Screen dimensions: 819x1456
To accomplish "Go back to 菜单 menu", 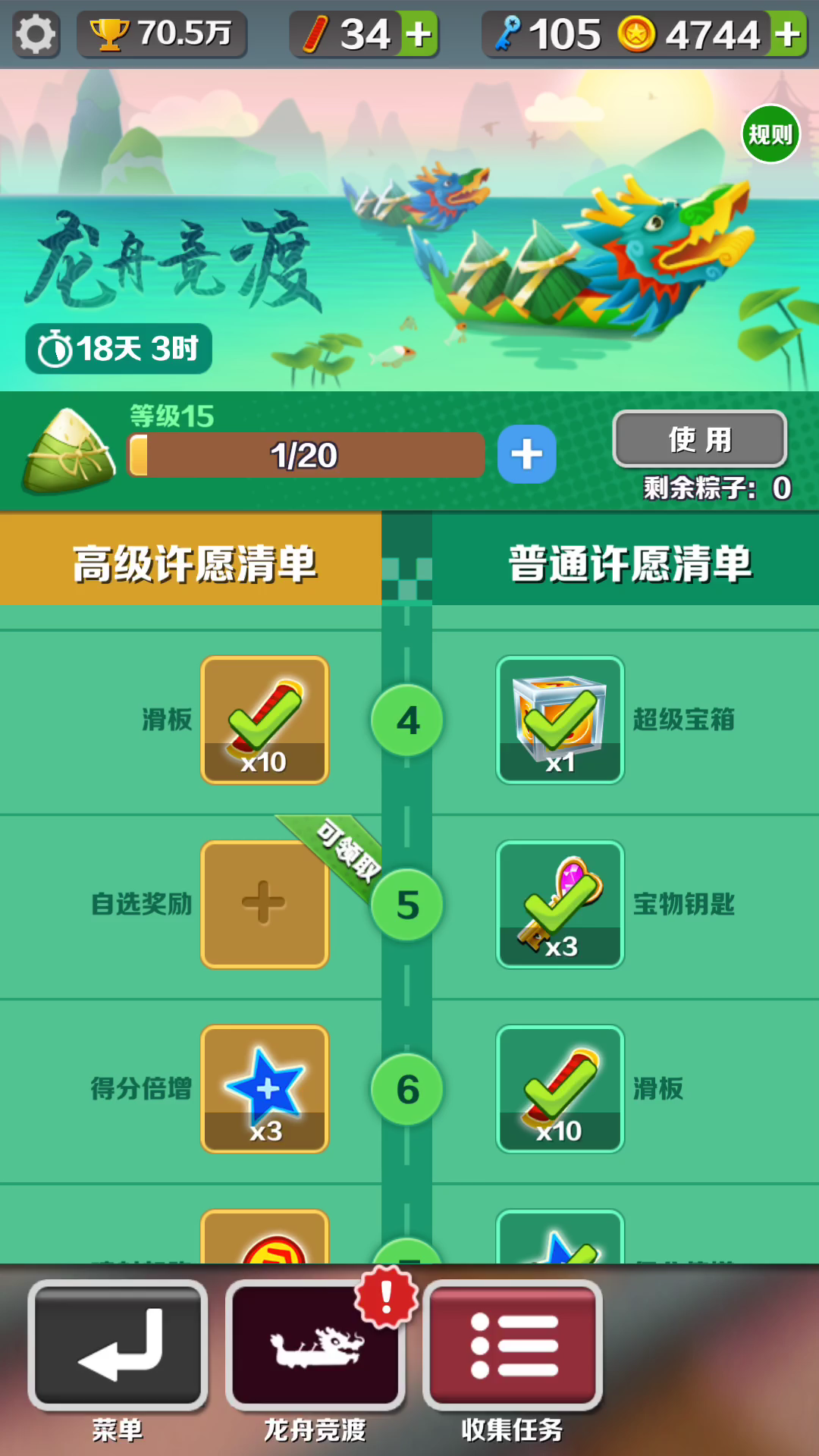I will point(118,1345).
